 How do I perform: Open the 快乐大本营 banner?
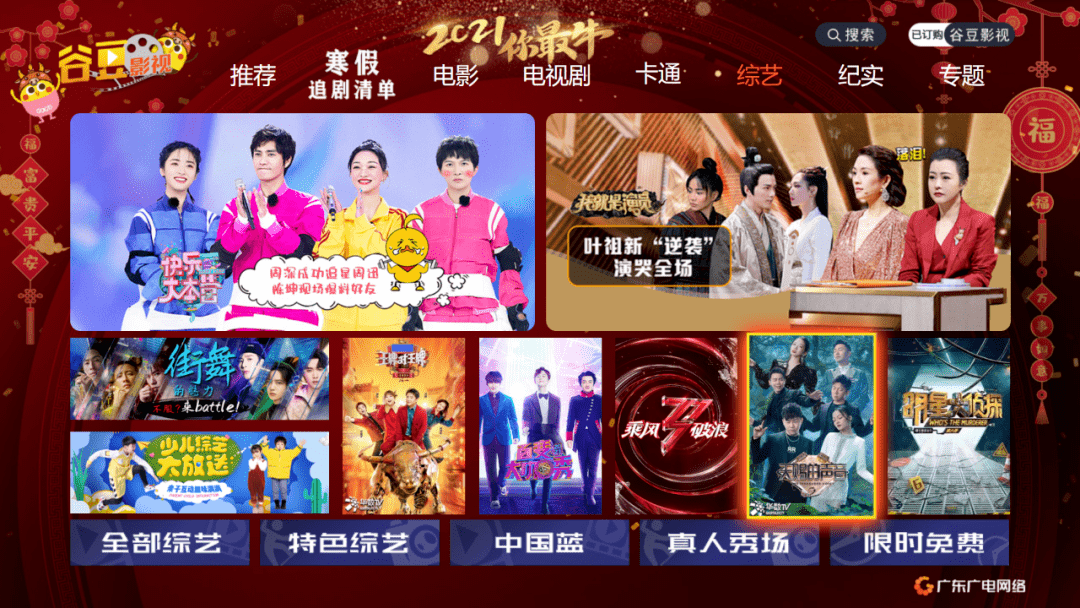302,222
